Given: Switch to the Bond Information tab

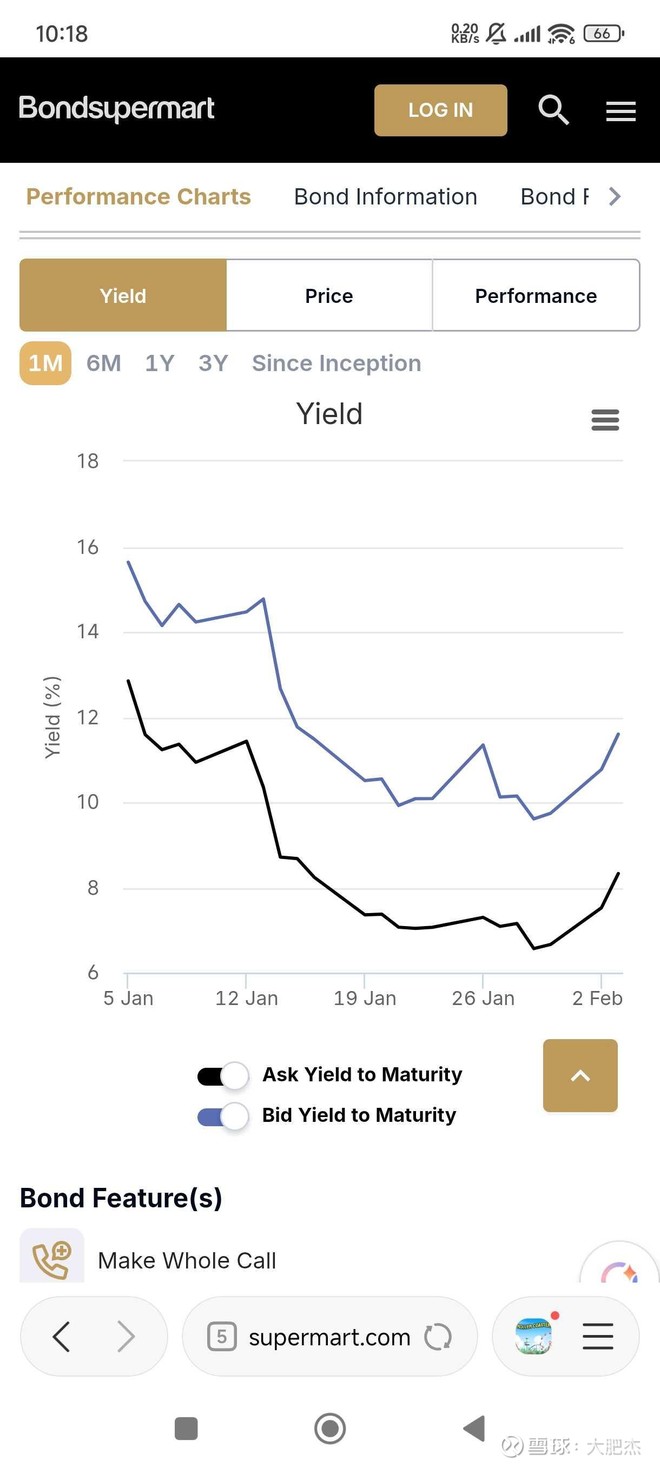Looking at the screenshot, I should click(385, 197).
